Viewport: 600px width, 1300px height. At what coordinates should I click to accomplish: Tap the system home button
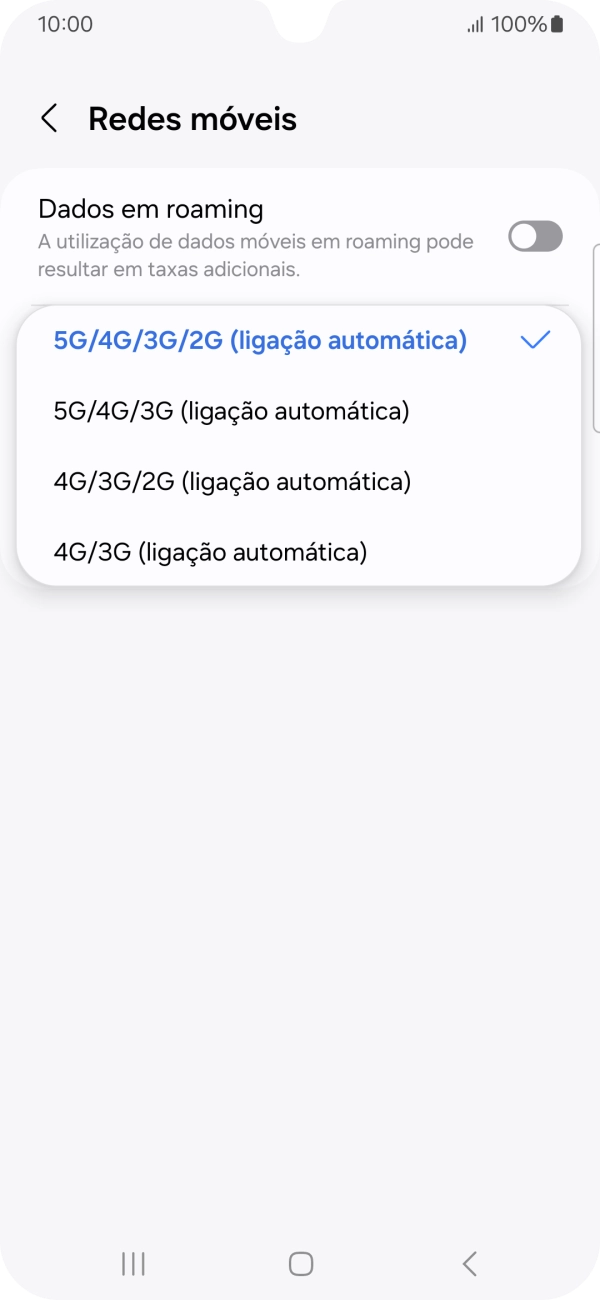[301, 1264]
